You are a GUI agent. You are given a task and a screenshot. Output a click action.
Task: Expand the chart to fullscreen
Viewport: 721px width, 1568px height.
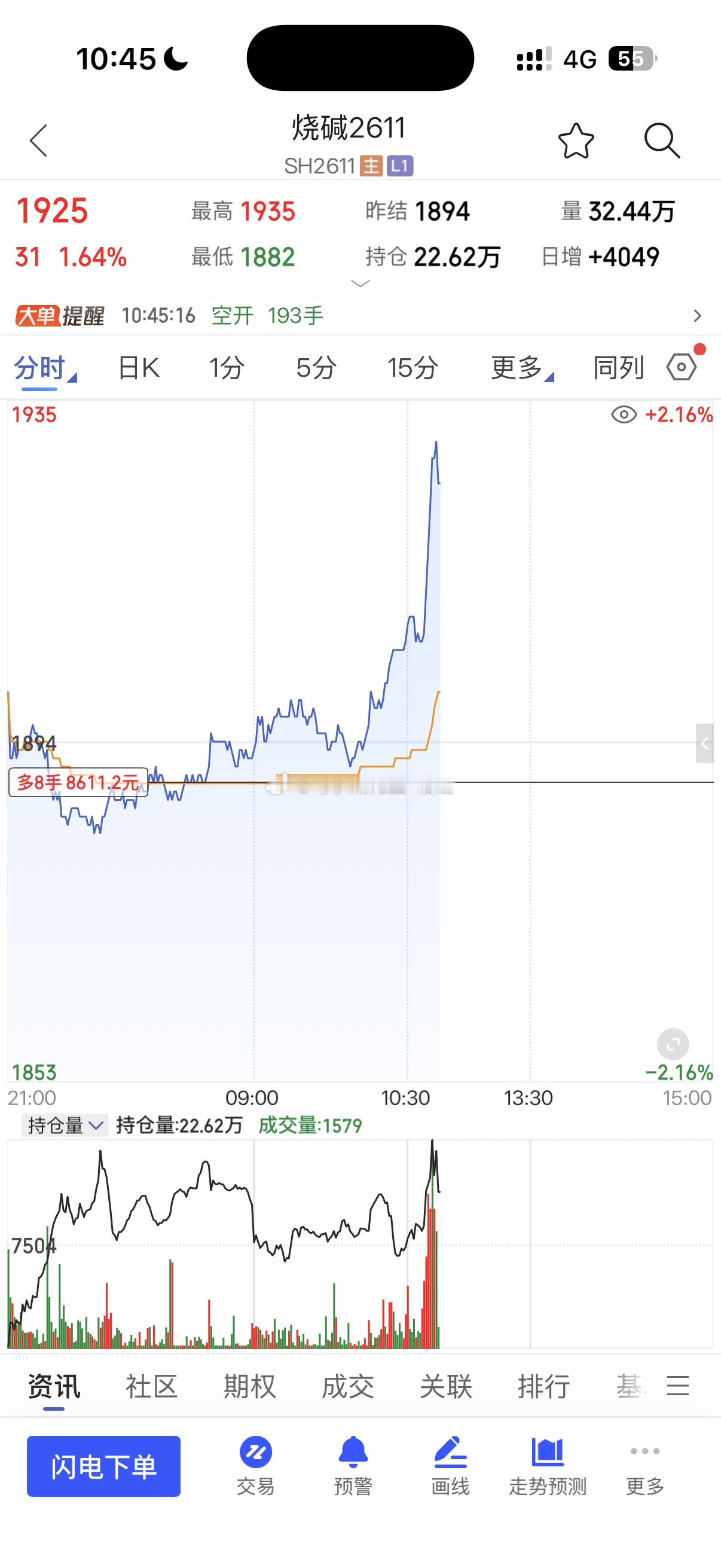(x=673, y=1045)
